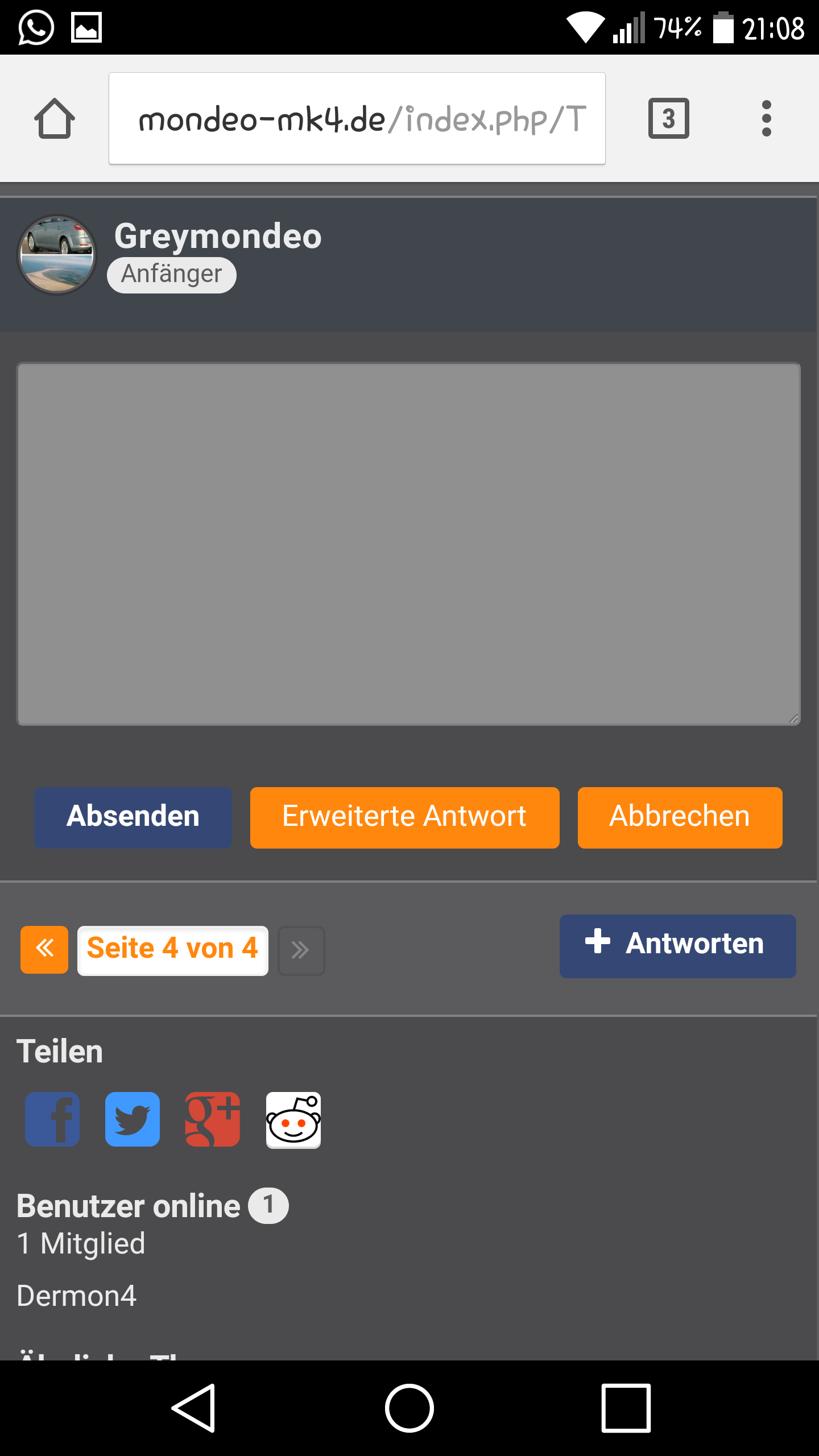The height and width of the screenshot is (1456, 819).
Task: Go back using the system back button
Action: [193, 1408]
